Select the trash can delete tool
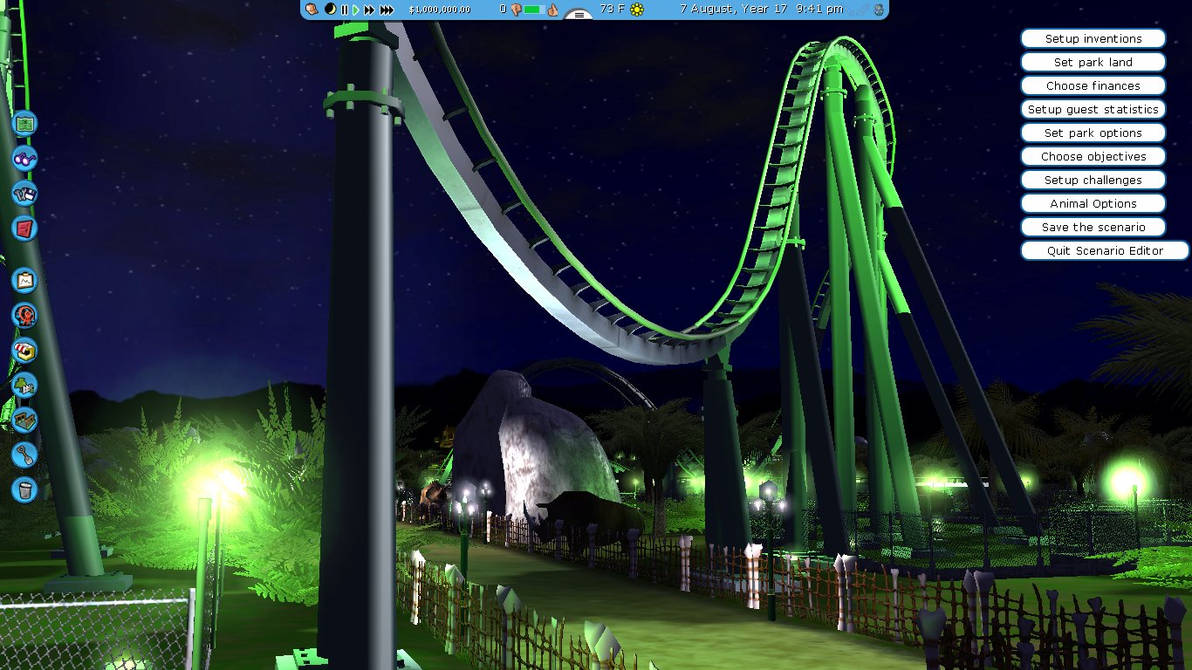The image size is (1192, 670). point(25,490)
